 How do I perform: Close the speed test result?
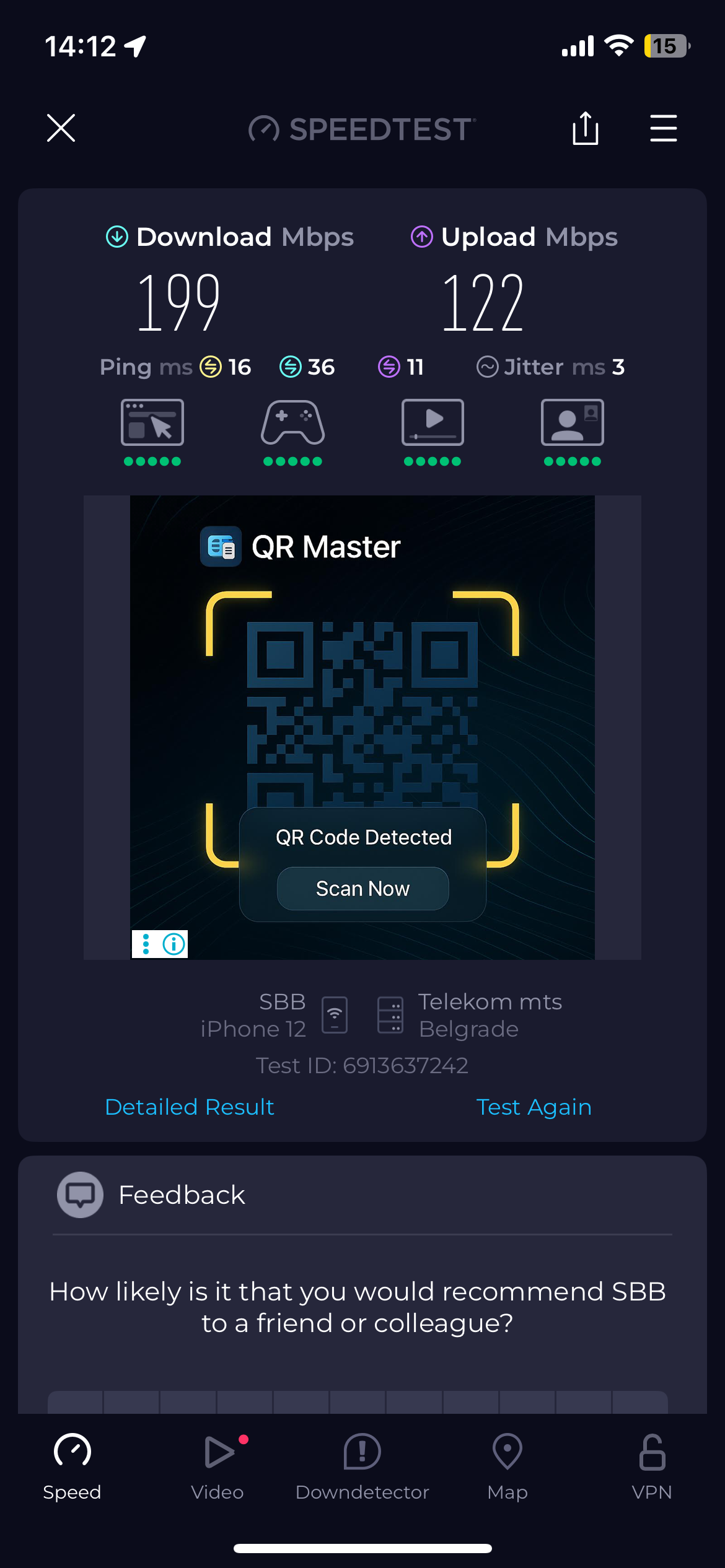(61, 128)
